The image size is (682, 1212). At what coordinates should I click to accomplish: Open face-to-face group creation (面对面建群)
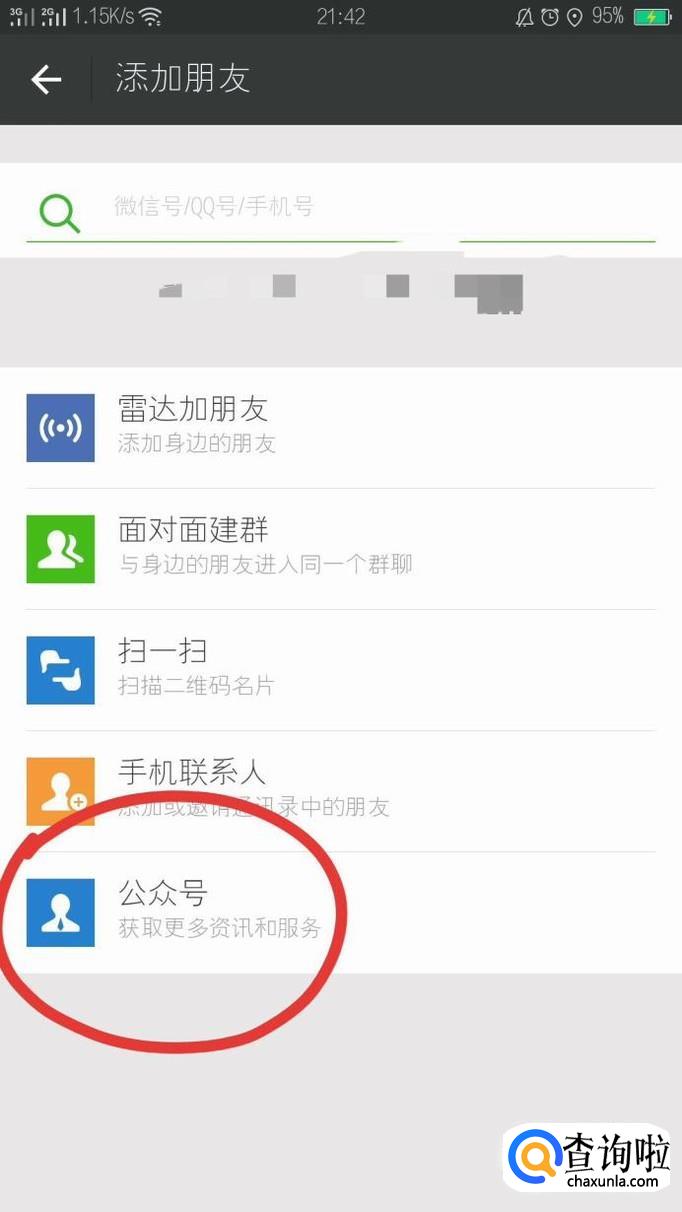click(340, 548)
